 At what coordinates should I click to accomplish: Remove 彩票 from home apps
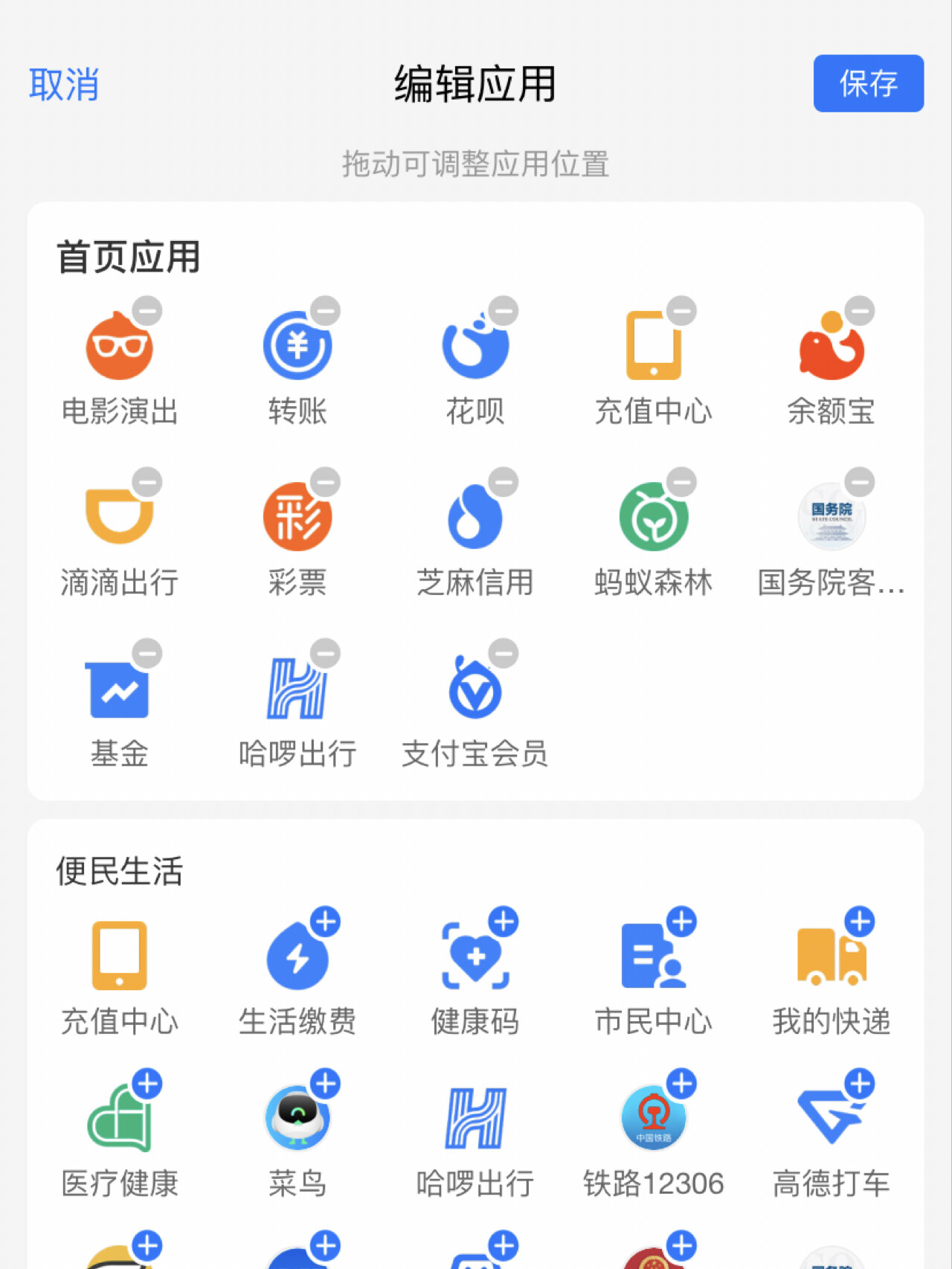(x=325, y=482)
